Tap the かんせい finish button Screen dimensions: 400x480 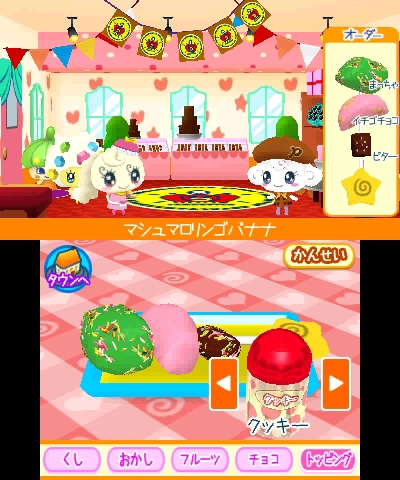tap(319, 256)
